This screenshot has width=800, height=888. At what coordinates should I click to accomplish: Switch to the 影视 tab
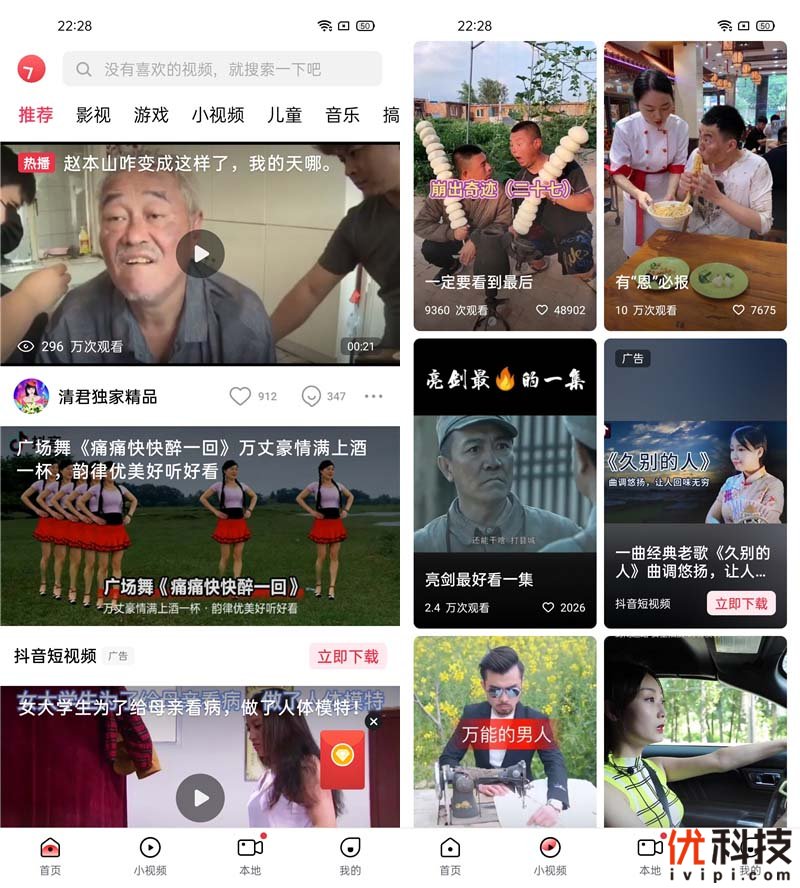(x=93, y=115)
